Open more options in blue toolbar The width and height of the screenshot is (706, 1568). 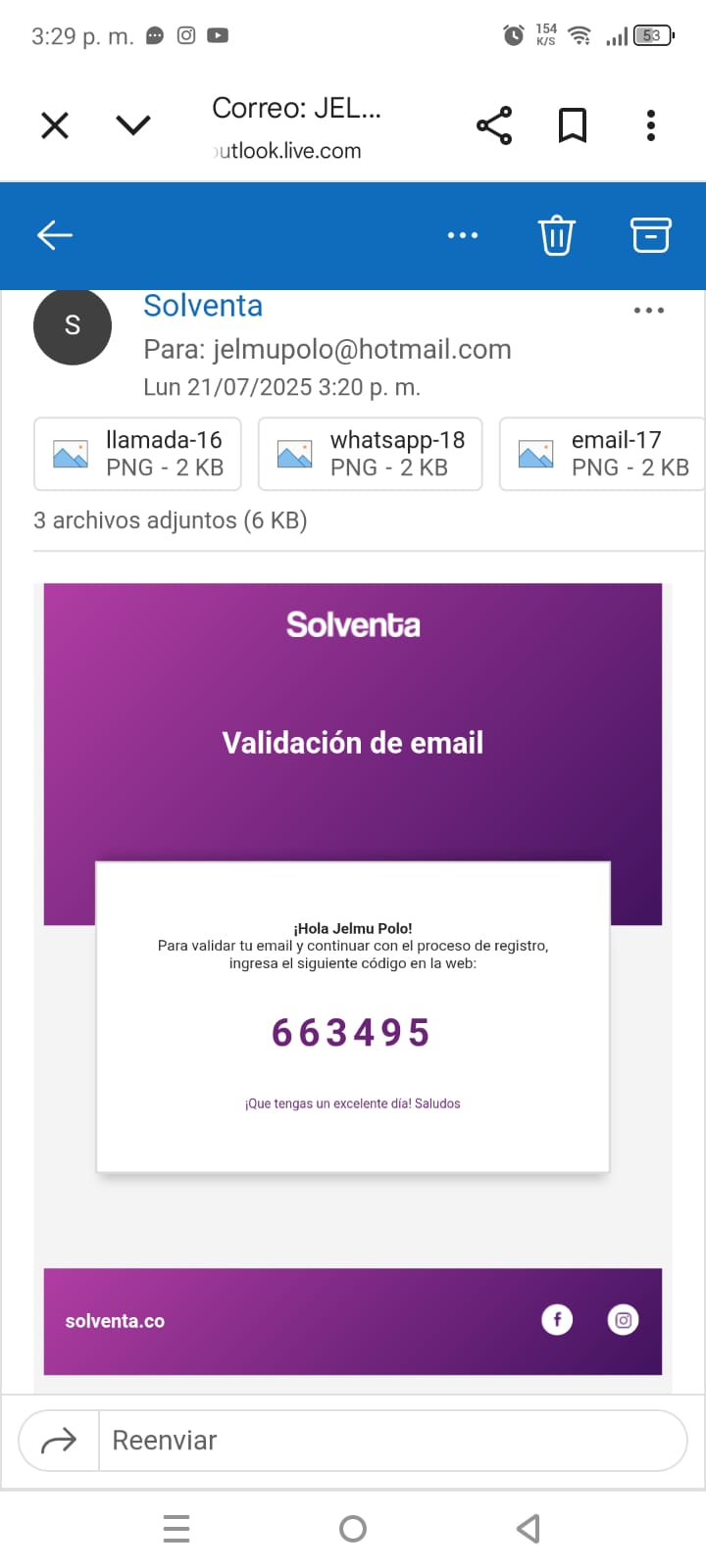pyautogui.click(x=463, y=235)
